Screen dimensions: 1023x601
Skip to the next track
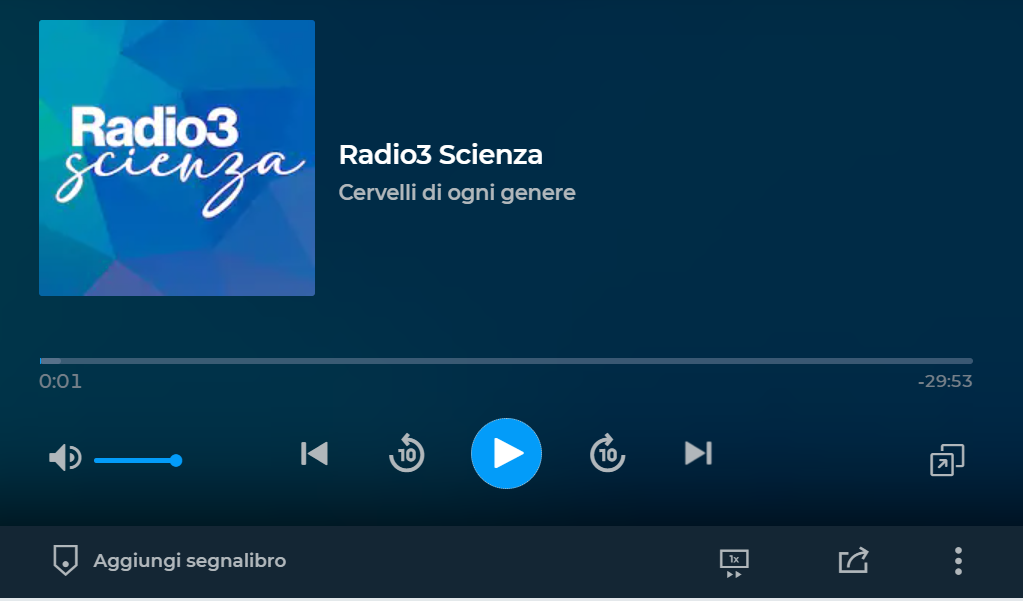pos(698,454)
